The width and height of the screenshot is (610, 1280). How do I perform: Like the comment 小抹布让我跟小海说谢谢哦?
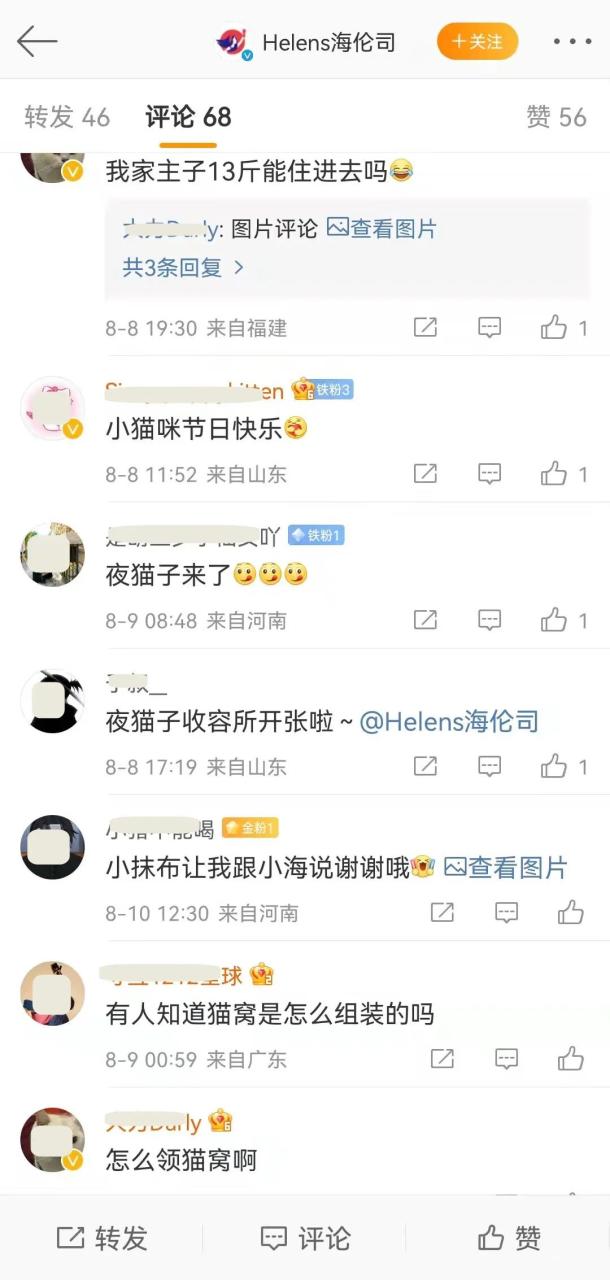click(571, 913)
